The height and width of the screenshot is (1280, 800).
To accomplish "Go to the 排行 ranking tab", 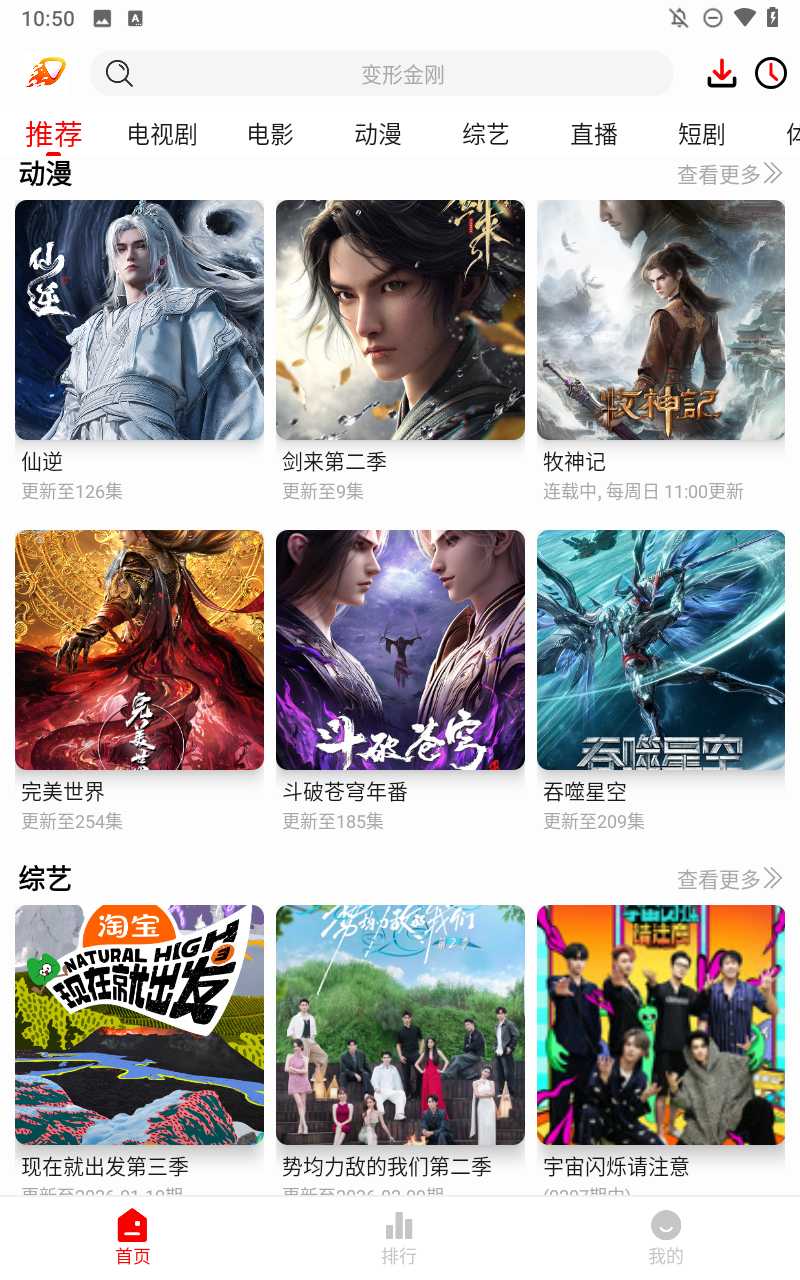I will coord(399,1238).
